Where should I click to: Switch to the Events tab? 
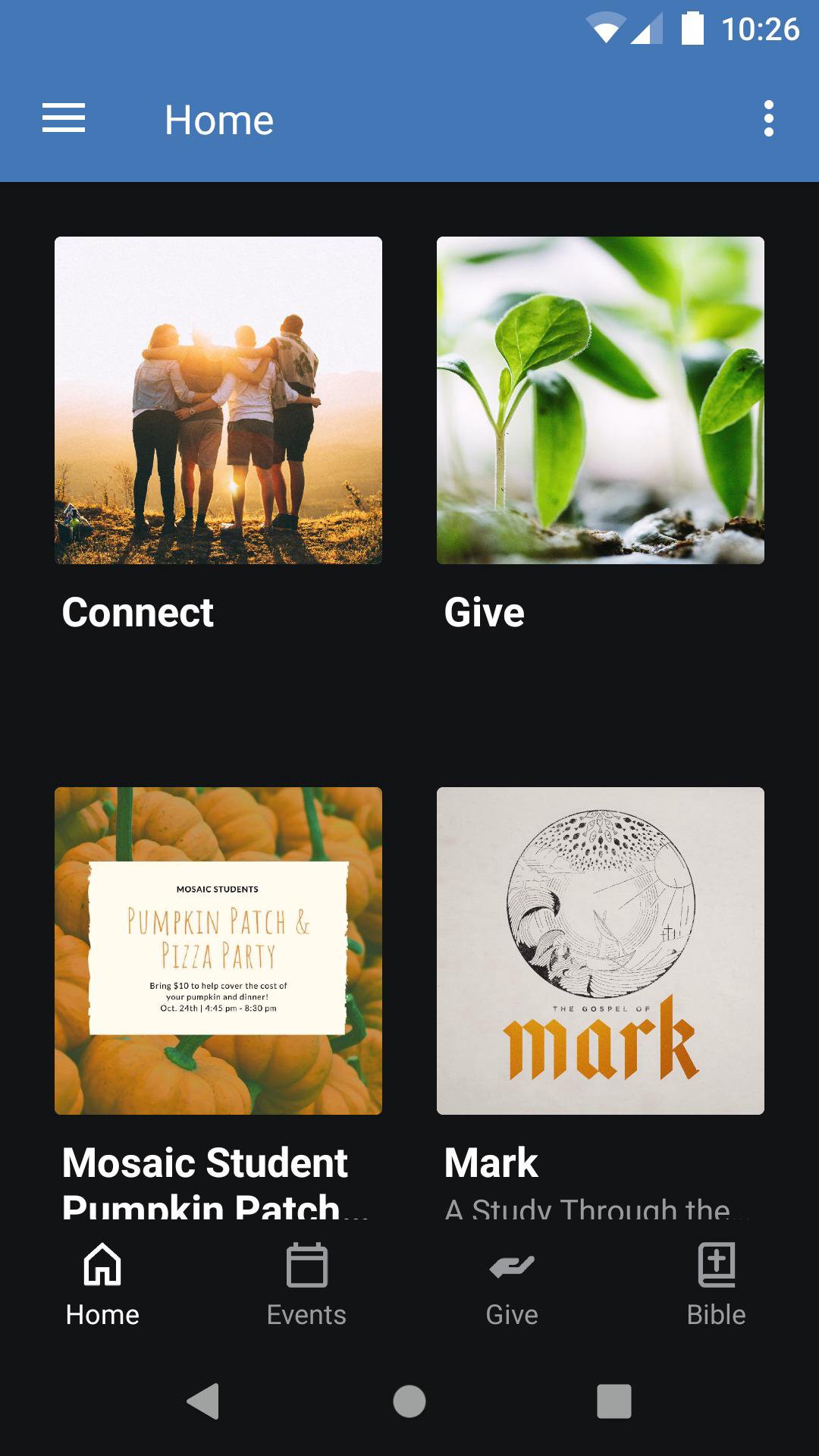point(306,1283)
